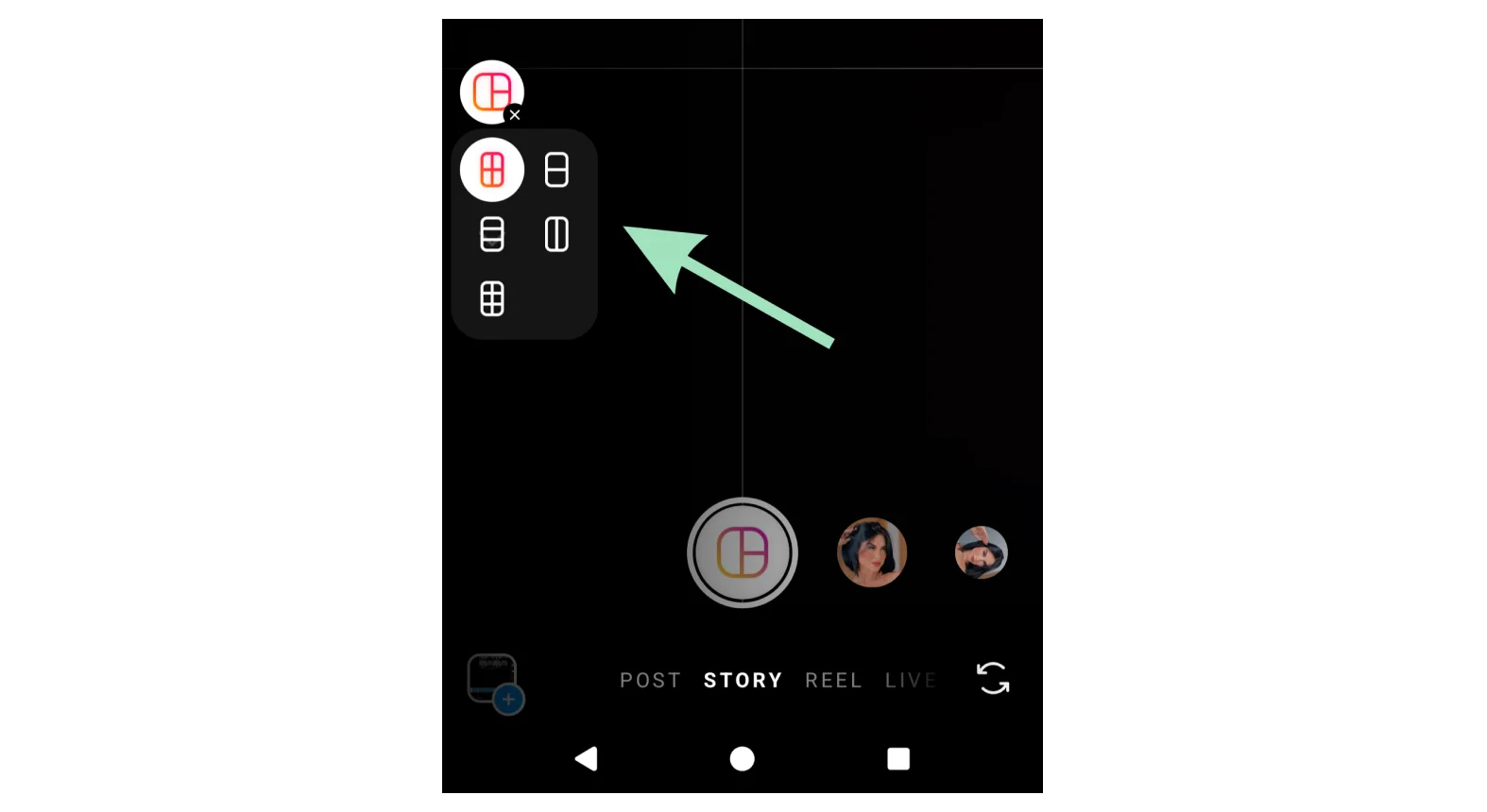Open recent apps with square button
The height and width of the screenshot is (812, 1487).
coord(898,758)
